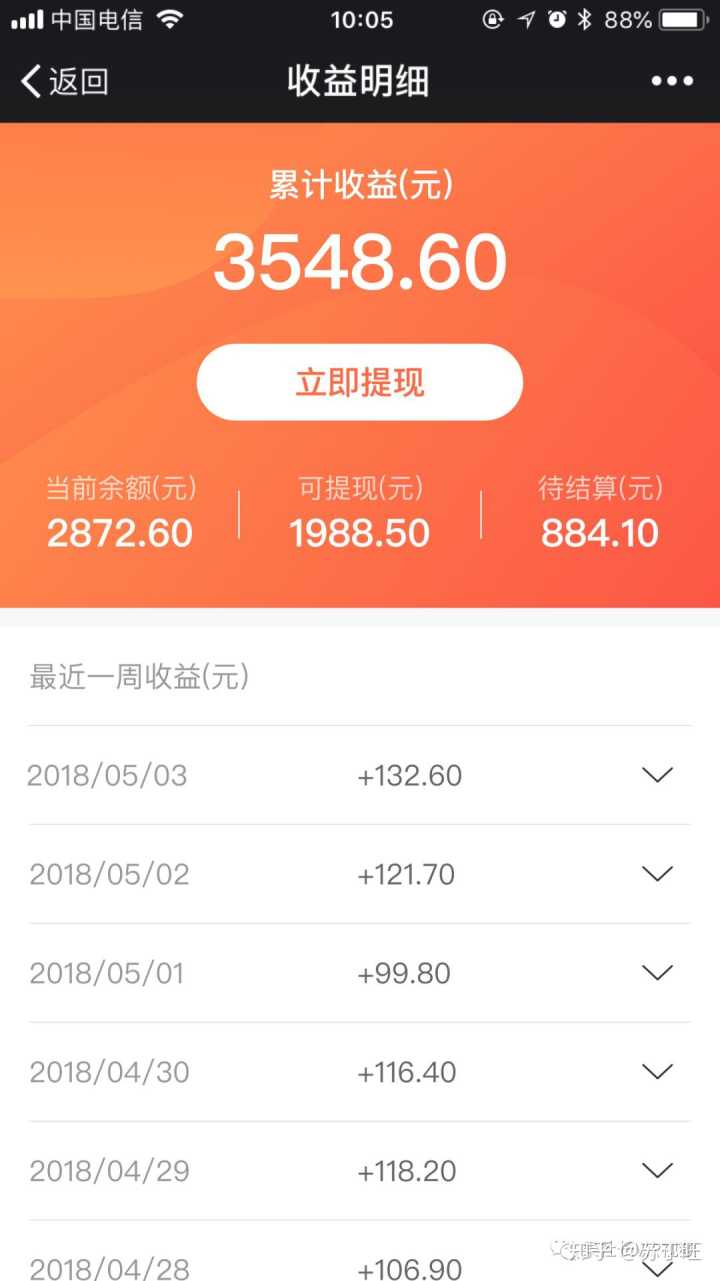This screenshot has height=1281, width=720.
Task: Open the three-dot overflow menu
Action: (x=672, y=81)
